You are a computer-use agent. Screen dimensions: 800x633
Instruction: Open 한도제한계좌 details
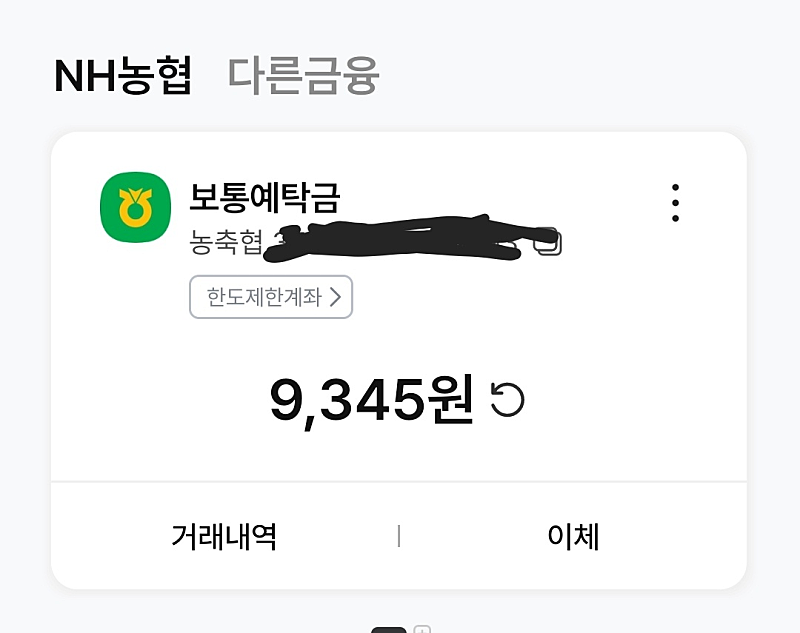coord(271,297)
